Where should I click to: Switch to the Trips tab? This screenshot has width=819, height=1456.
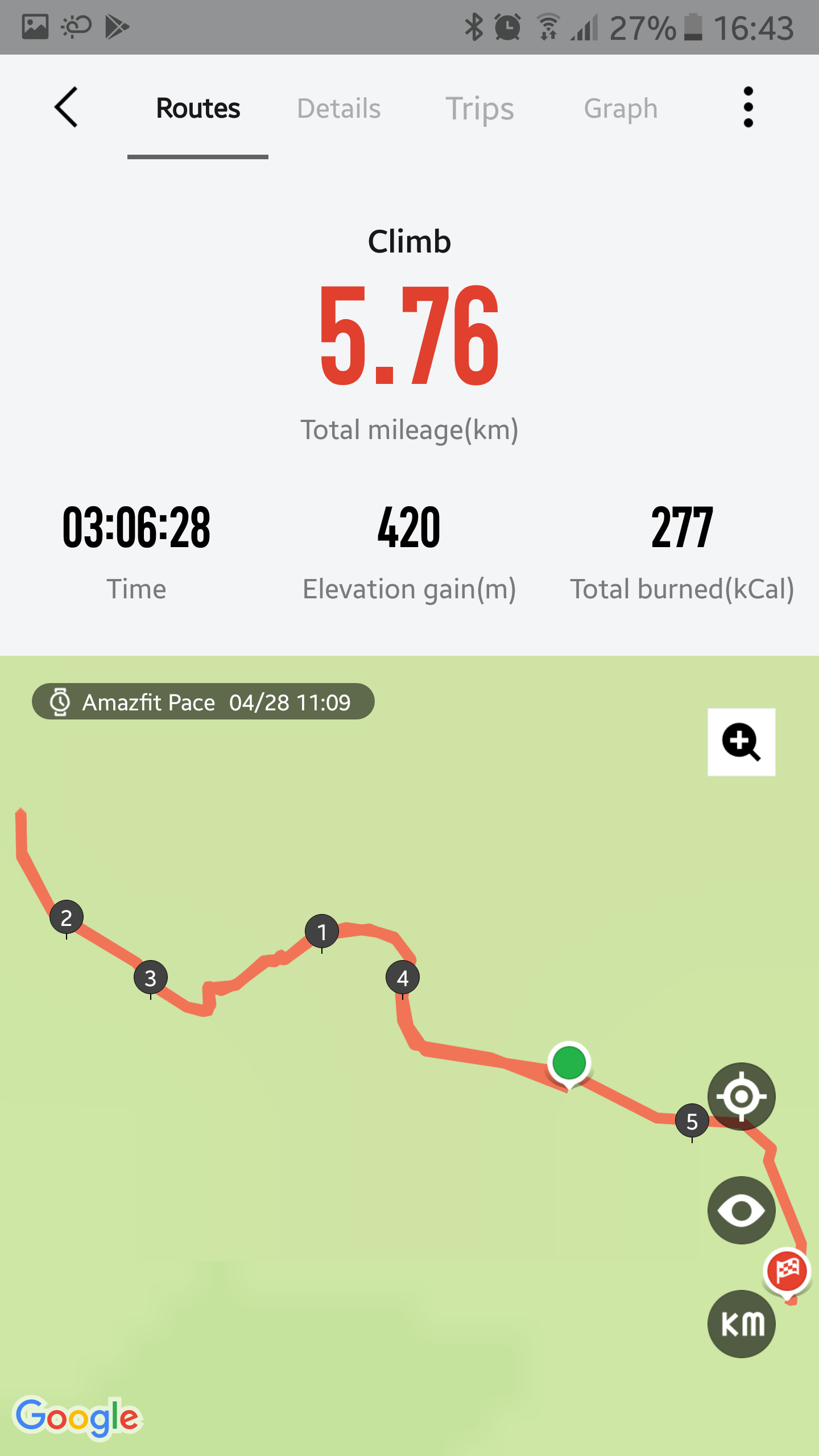(479, 108)
